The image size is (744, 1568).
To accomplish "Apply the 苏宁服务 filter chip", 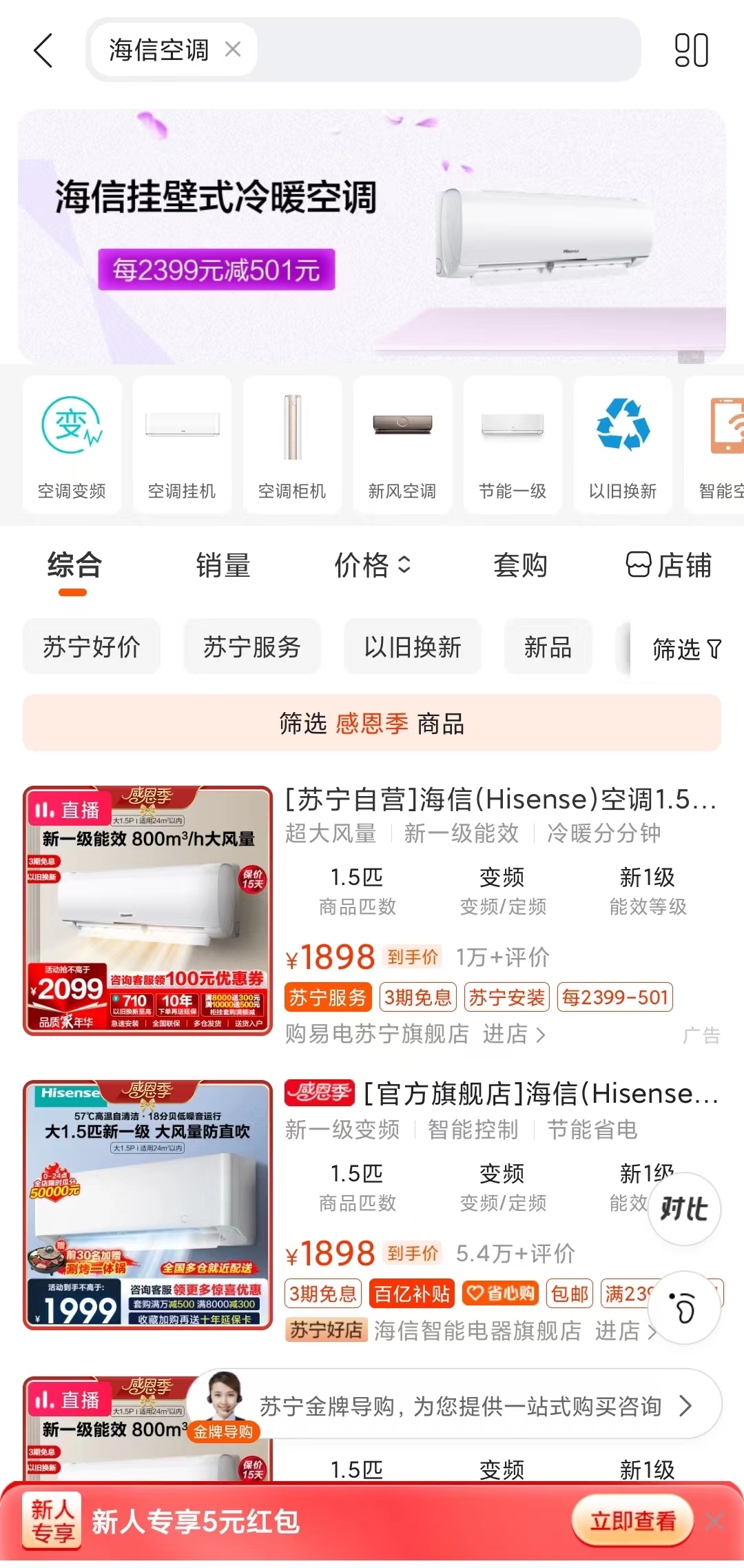I will (252, 647).
